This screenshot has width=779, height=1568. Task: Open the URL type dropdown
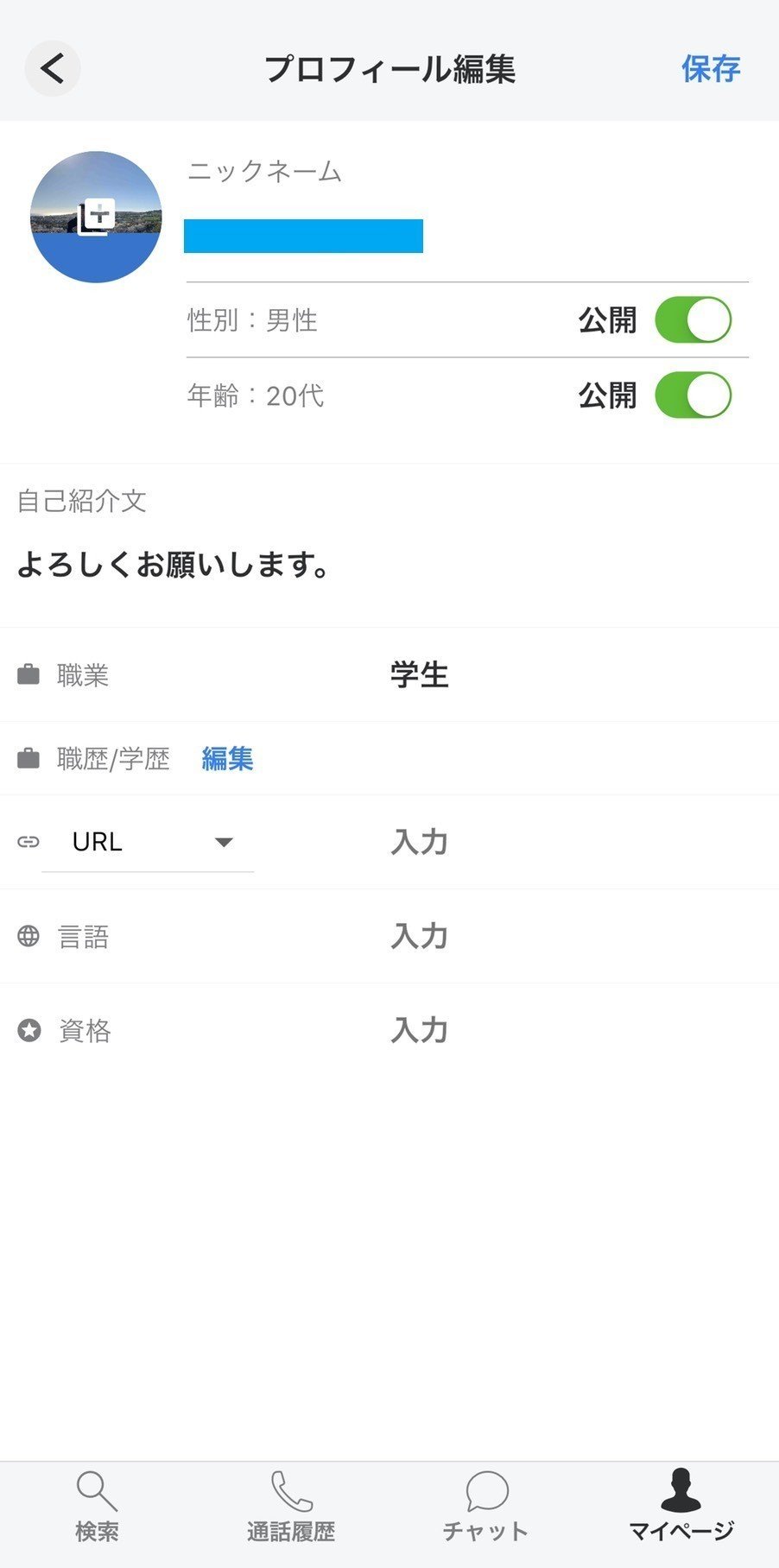(147, 840)
